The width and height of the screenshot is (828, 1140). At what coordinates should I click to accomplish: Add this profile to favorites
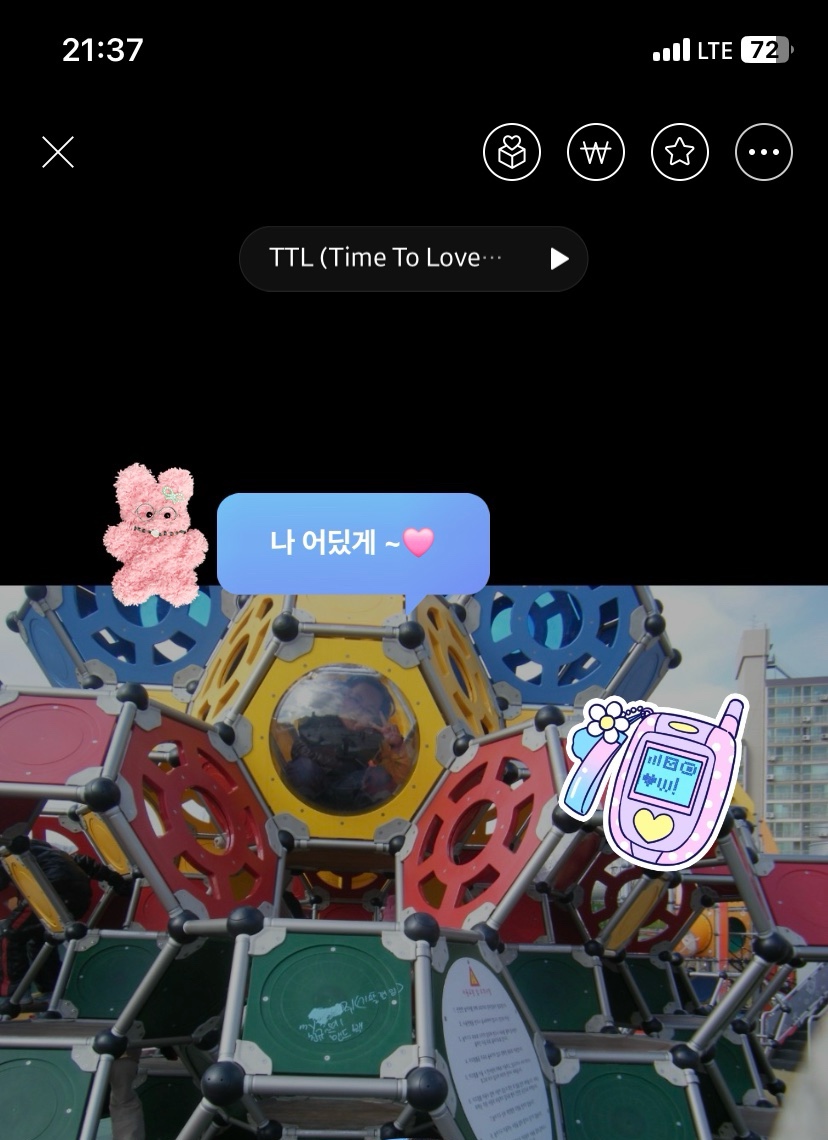click(680, 153)
